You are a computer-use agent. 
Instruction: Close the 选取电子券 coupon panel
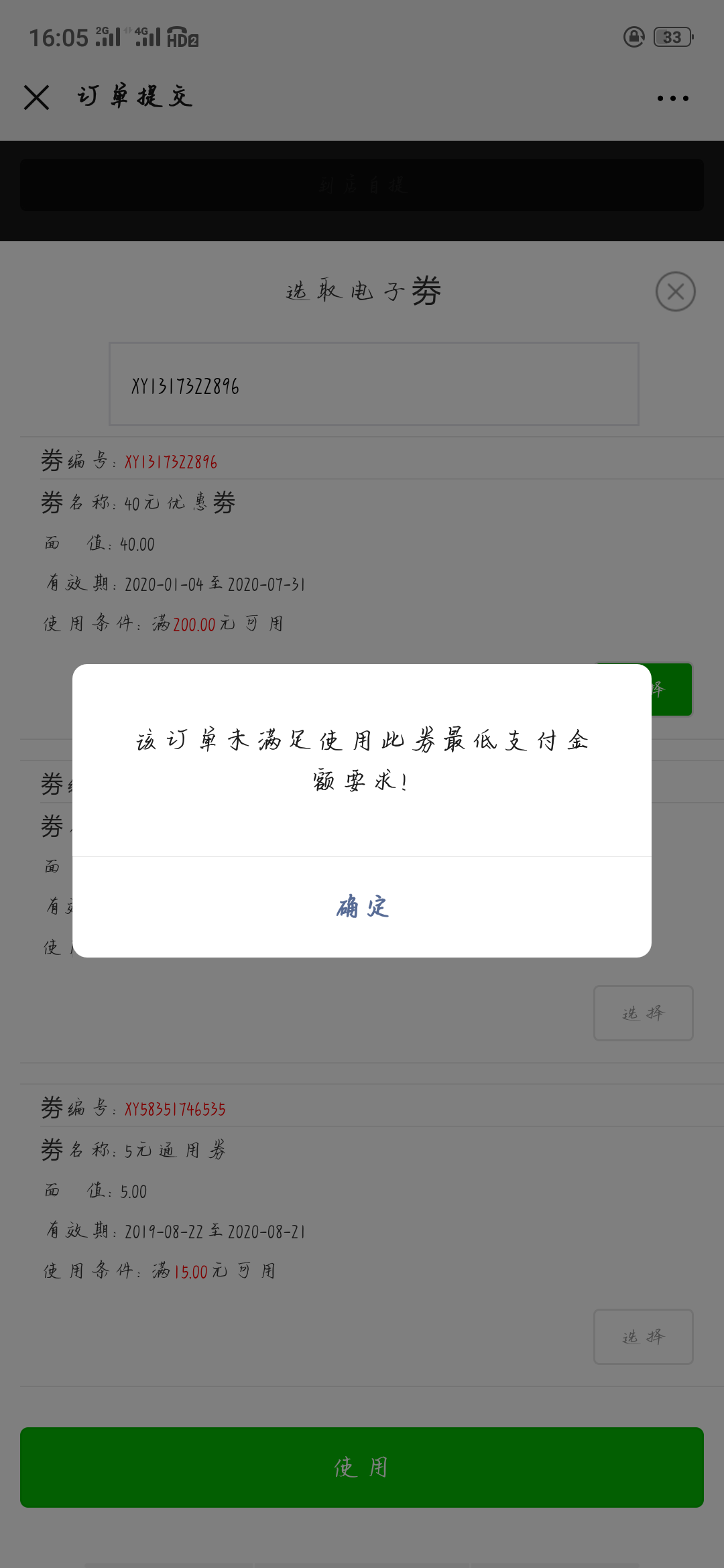[x=675, y=291]
